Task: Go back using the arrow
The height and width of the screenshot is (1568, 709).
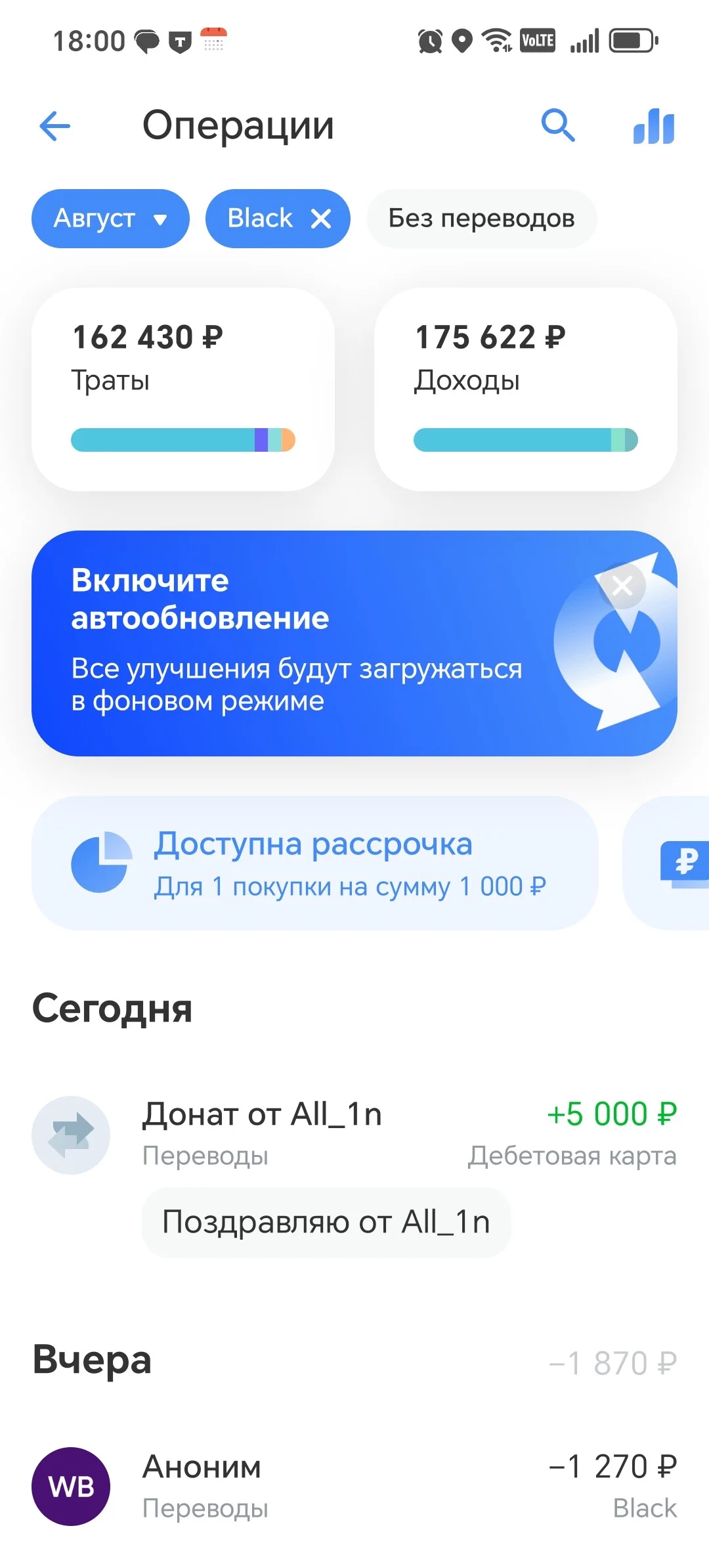Action: tap(54, 126)
